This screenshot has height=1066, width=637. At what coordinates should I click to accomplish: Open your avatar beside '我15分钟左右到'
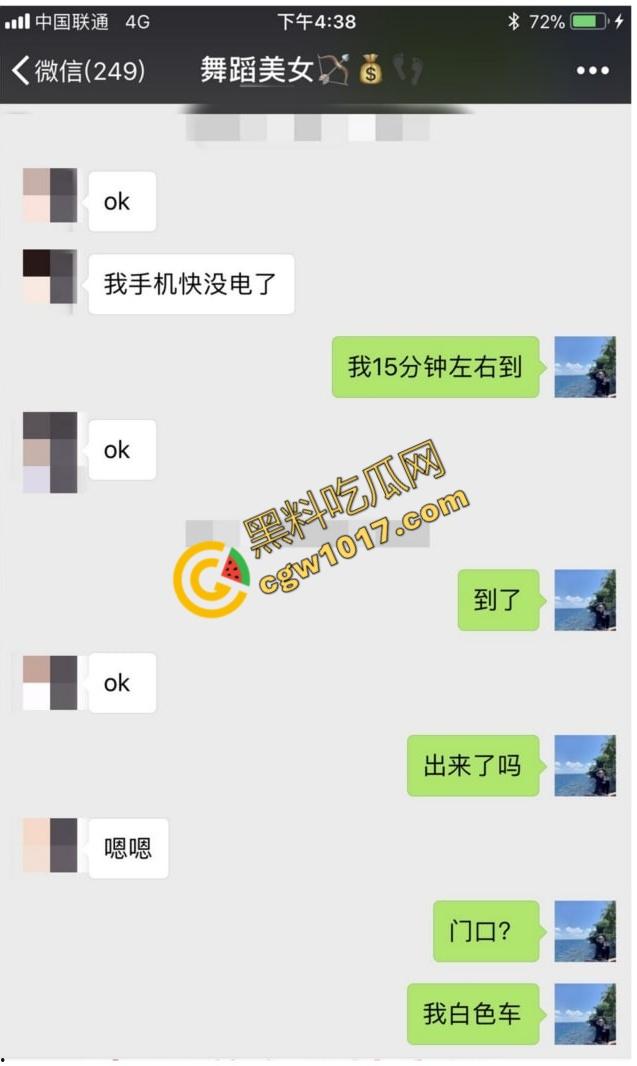[584, 367]
